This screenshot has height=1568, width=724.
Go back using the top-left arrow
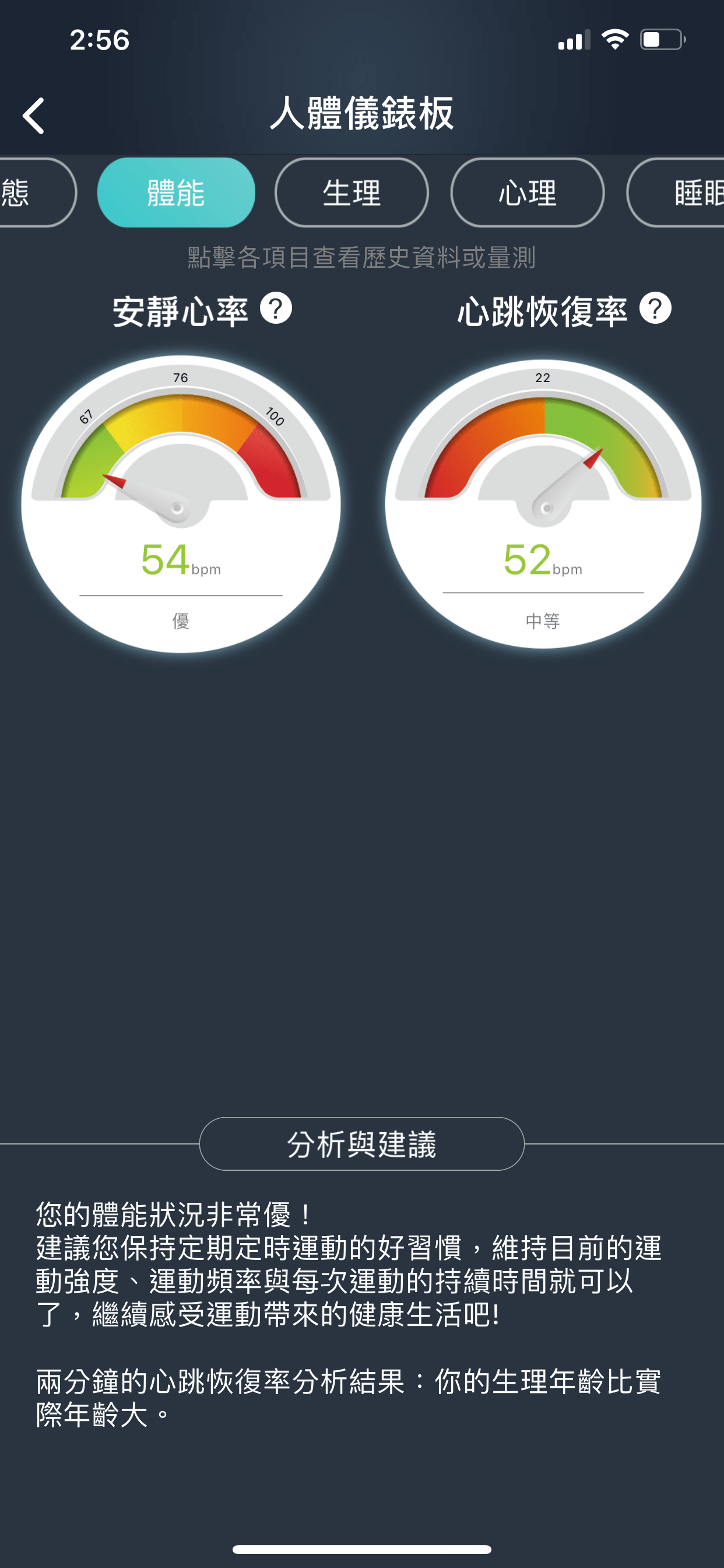click(34, 115)
